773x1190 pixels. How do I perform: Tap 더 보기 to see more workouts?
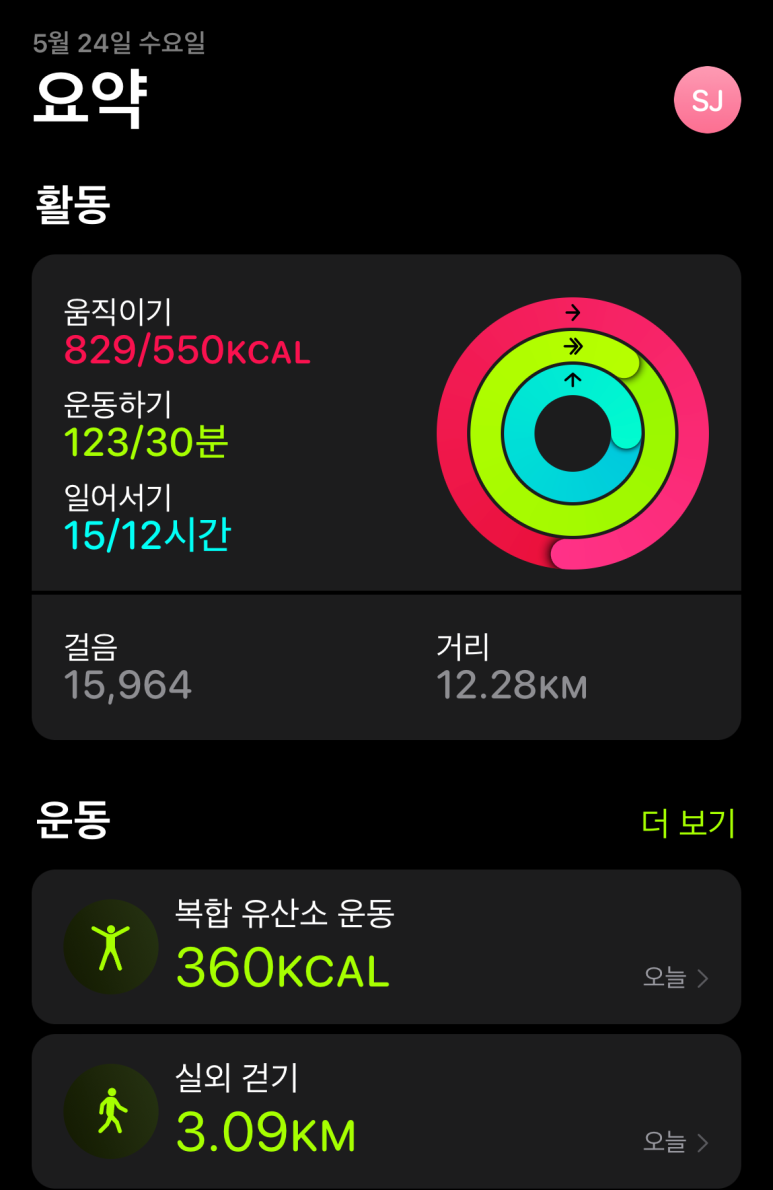[688, 823]
